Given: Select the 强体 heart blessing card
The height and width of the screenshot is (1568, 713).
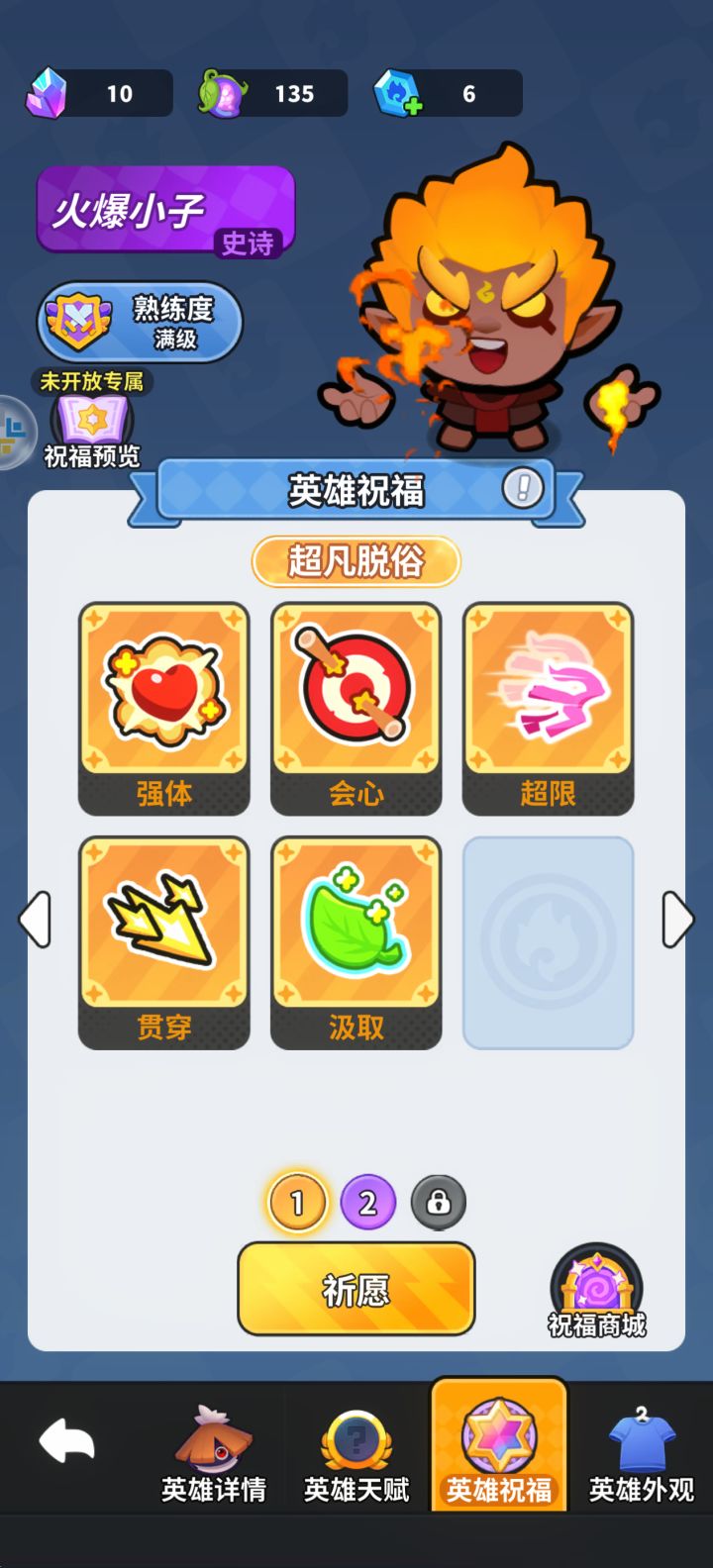Looking at the screenshot, I should point(163,703).
